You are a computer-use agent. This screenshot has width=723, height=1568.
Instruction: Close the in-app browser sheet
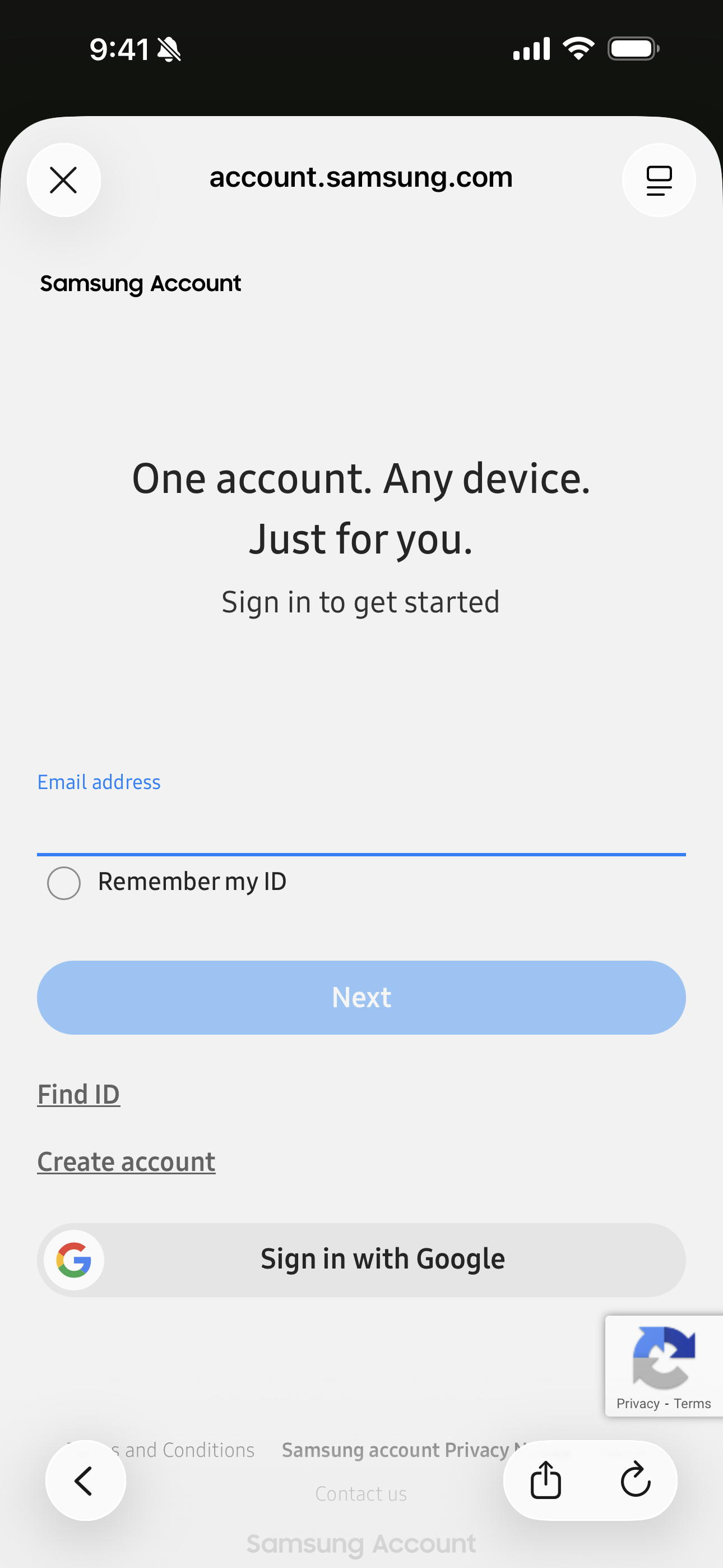[x=63, y=180]
